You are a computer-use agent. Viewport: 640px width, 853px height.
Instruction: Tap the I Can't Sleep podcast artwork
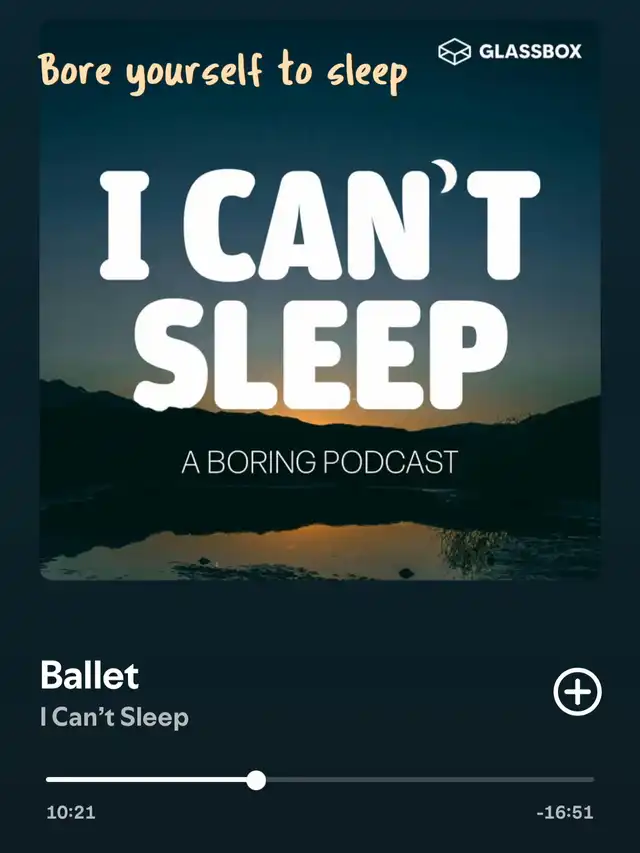320,300
